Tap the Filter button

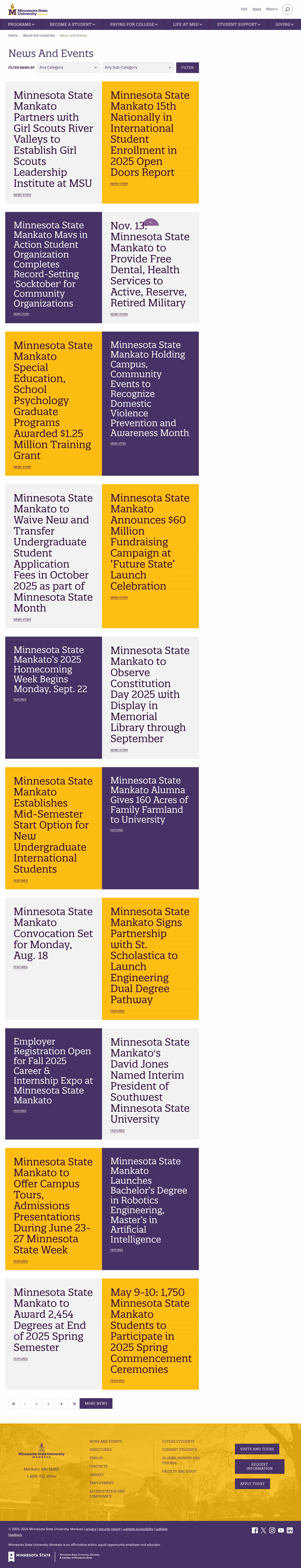pyautogui.click(x=187, y=68)
